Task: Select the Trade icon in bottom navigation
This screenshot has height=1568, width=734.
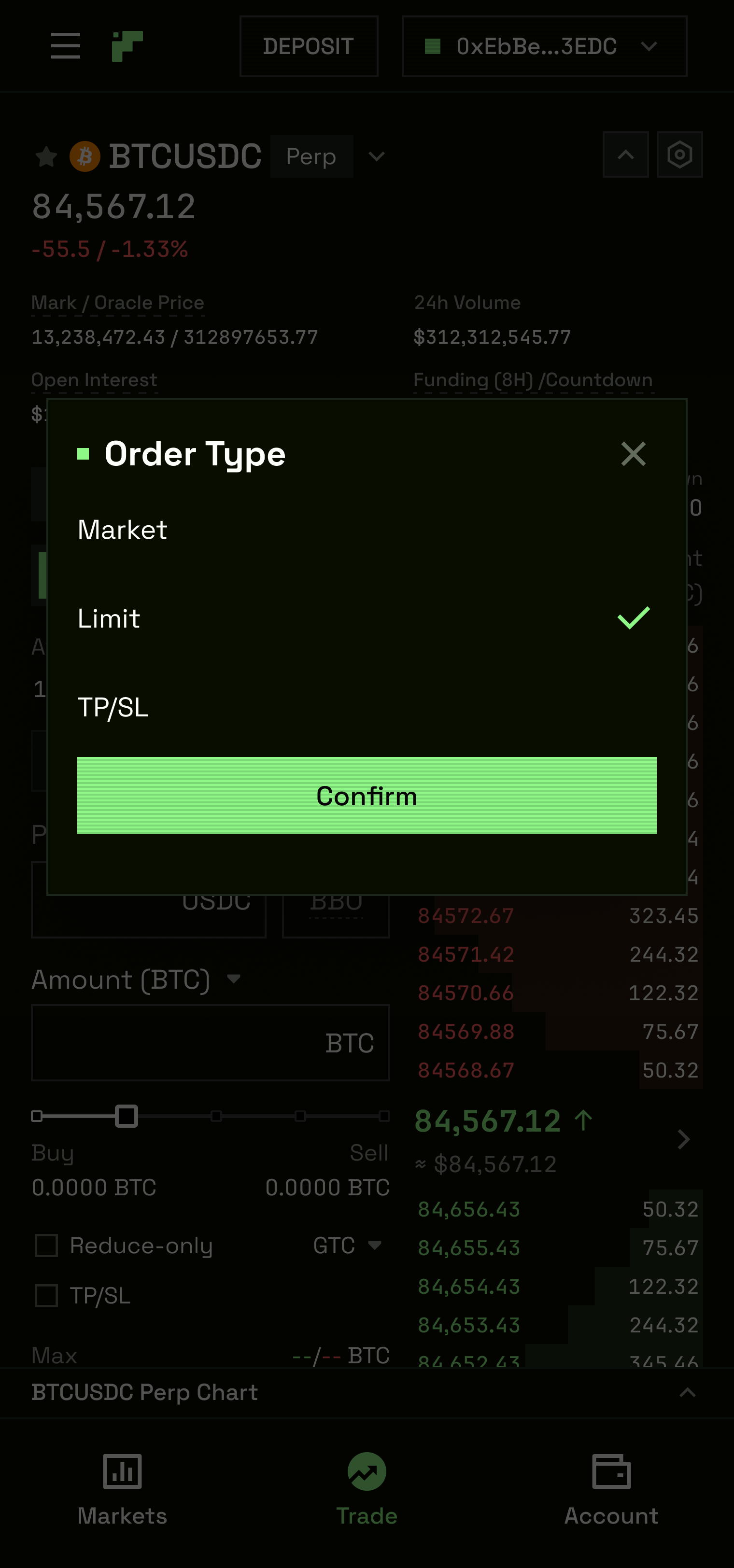Action: pos(367,1485)
